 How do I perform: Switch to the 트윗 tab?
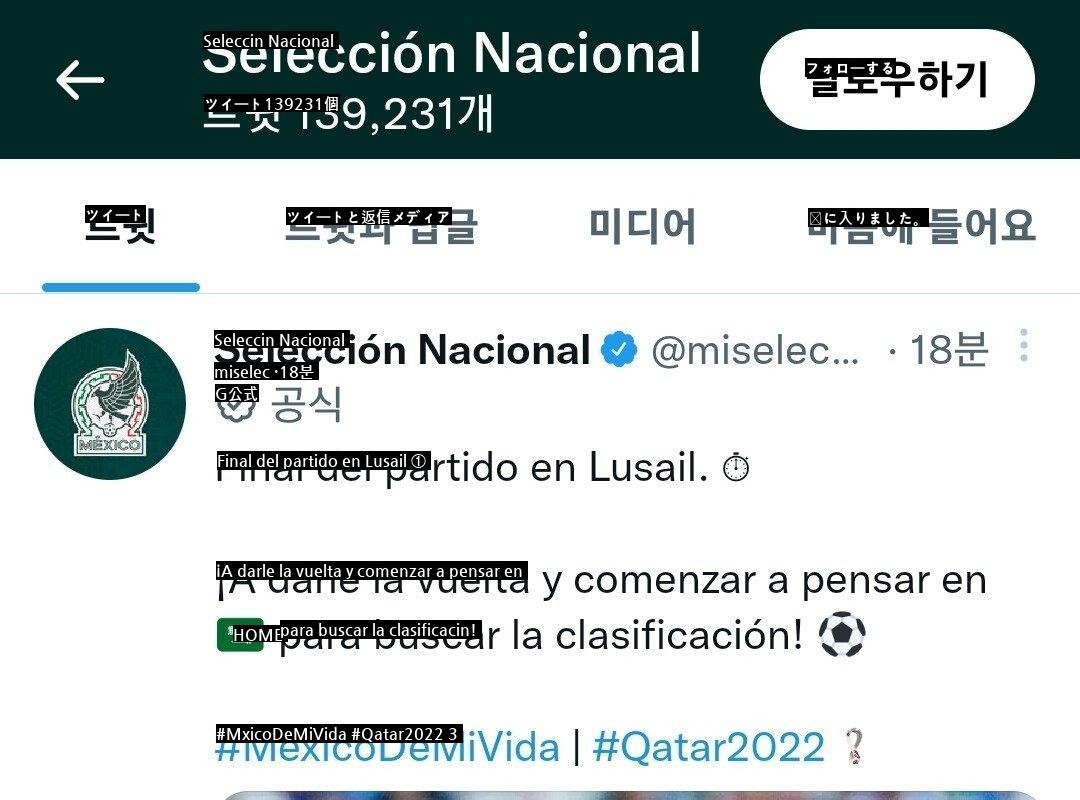coord(120,227)
